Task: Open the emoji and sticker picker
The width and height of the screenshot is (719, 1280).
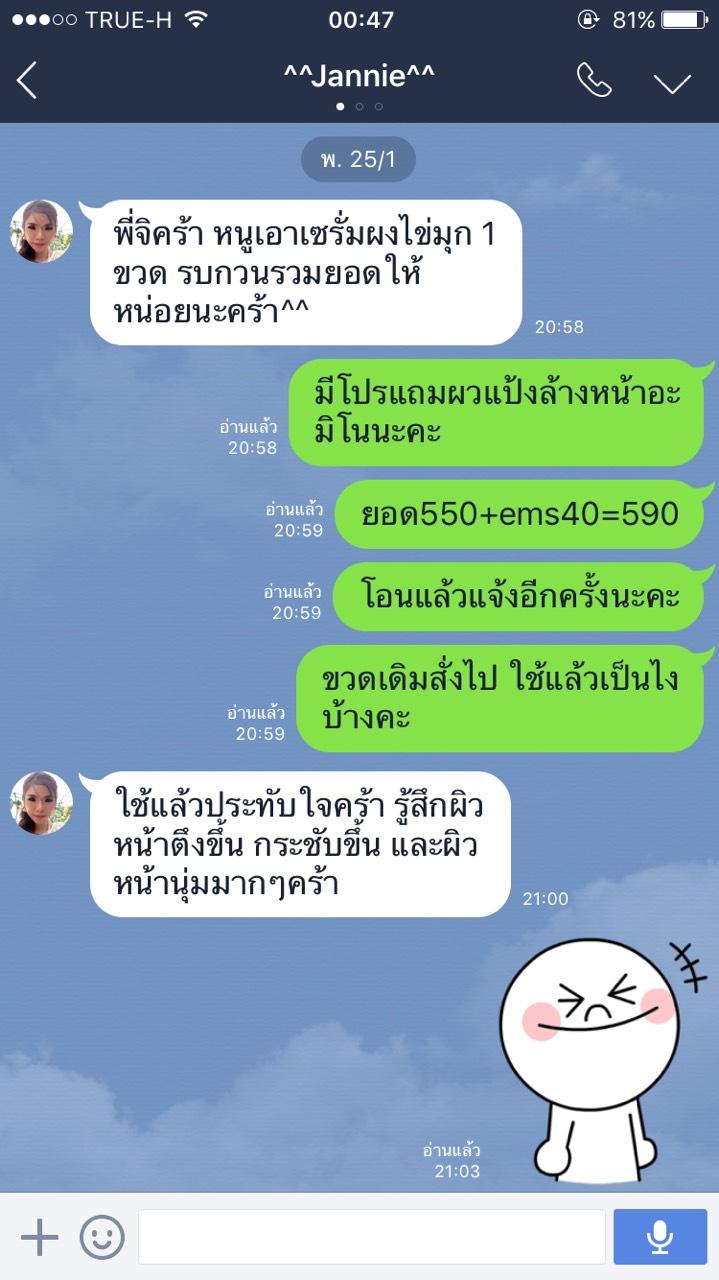Action: [102, 1237]
